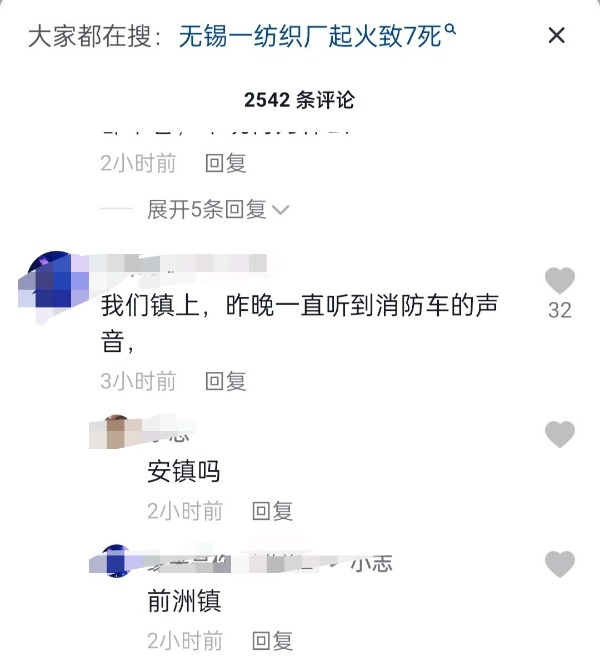
Task: Like the 前洲镇 reply
Action: pyautogui.click(x=560, y=564)
